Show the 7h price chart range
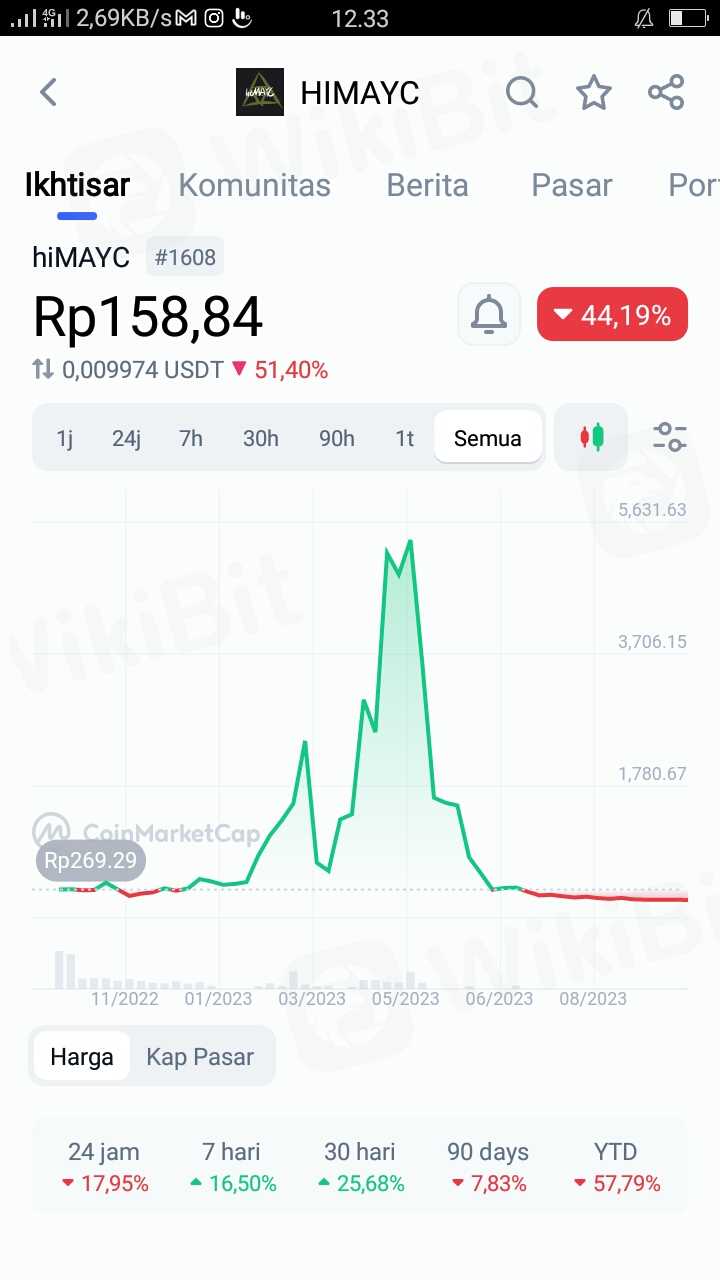The height and width of the screenshot is (1280, 720). pos(191,438)
